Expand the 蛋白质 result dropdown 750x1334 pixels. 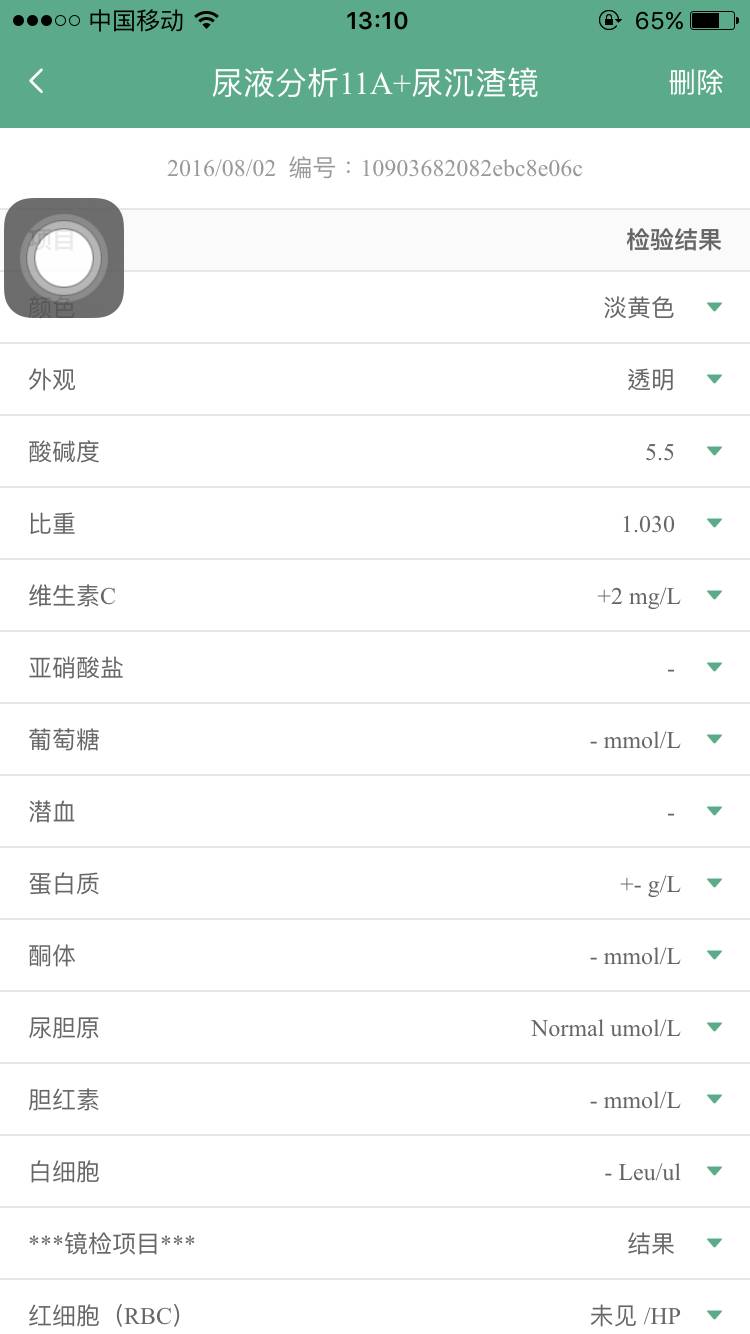[714, 883]
